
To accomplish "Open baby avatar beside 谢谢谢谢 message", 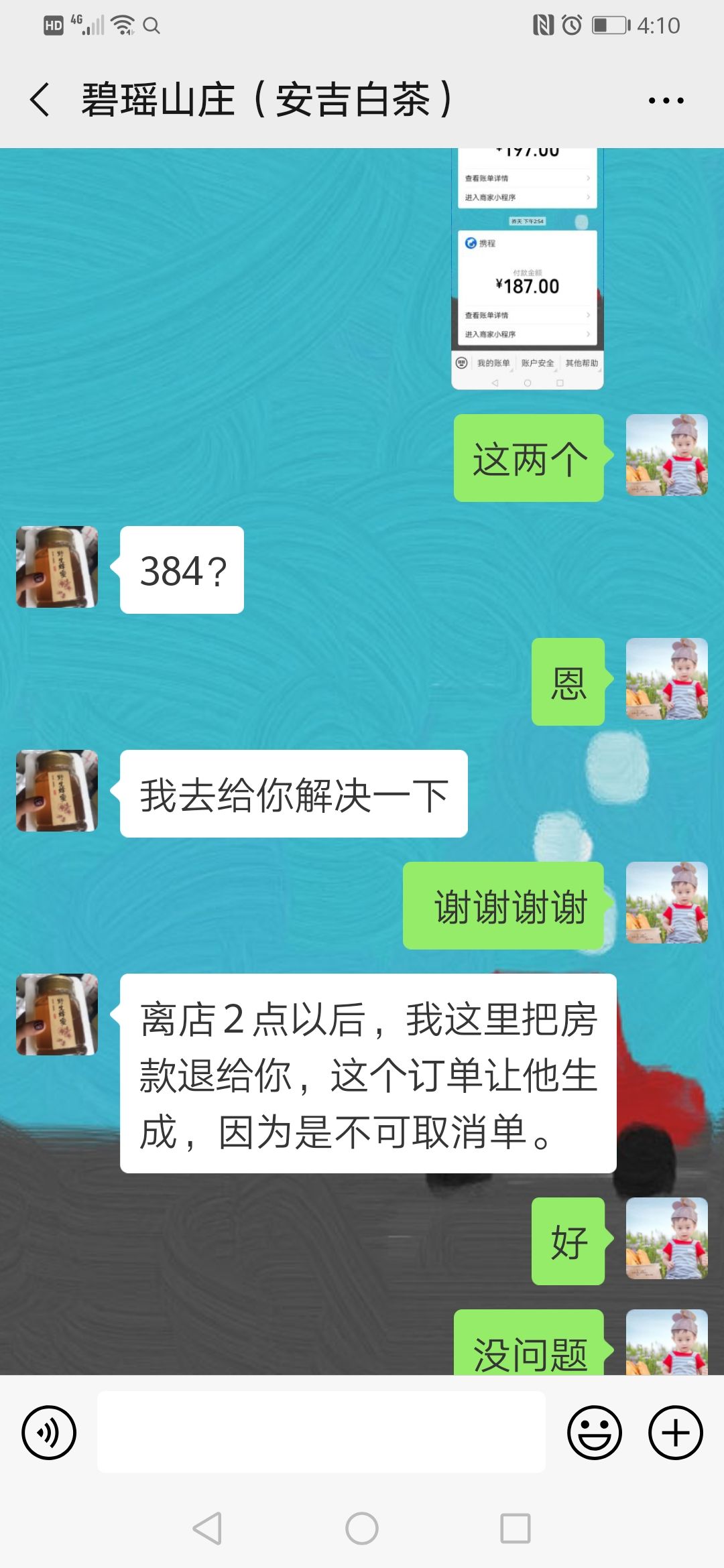I will [x=667, y=903].
